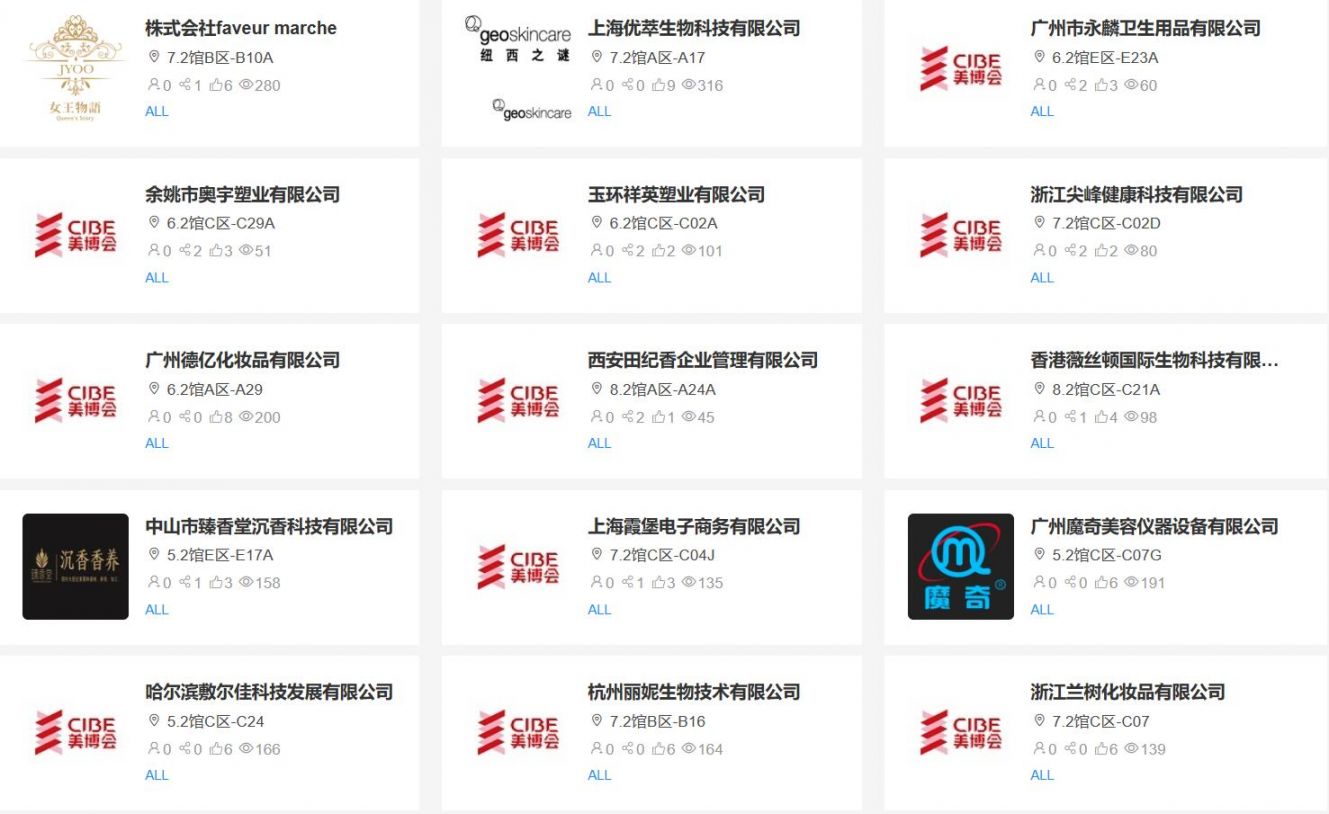Open the 株式会社faveur marche exhibitor card

tap(240, 28)
